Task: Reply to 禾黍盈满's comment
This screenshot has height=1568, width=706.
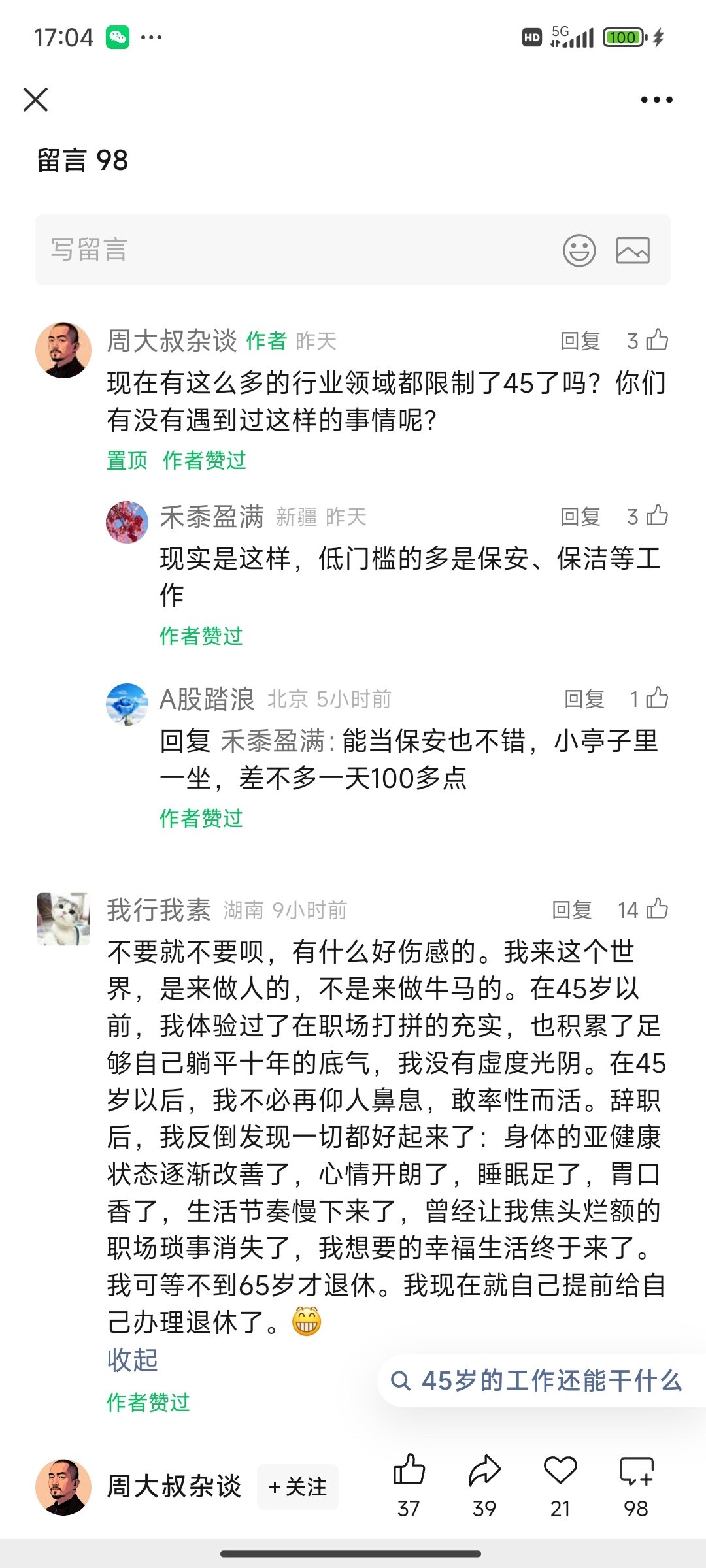Action: [580, 517]
